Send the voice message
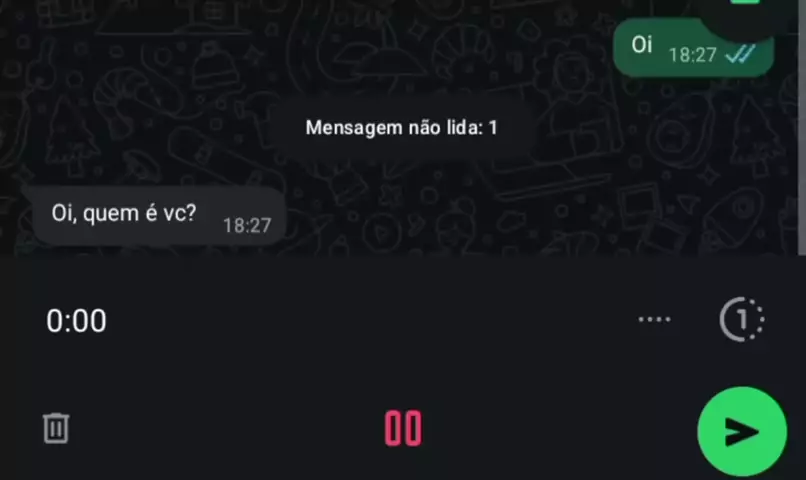Viewport: 806px width, 480px height. (742, 432)
